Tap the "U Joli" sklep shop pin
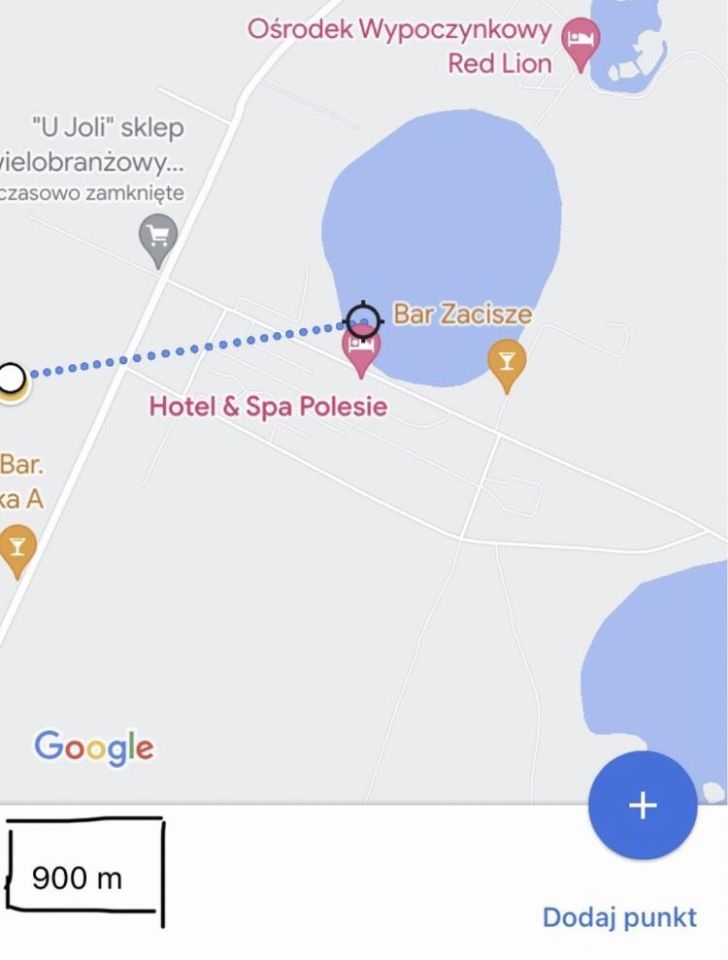 point(157,239)
